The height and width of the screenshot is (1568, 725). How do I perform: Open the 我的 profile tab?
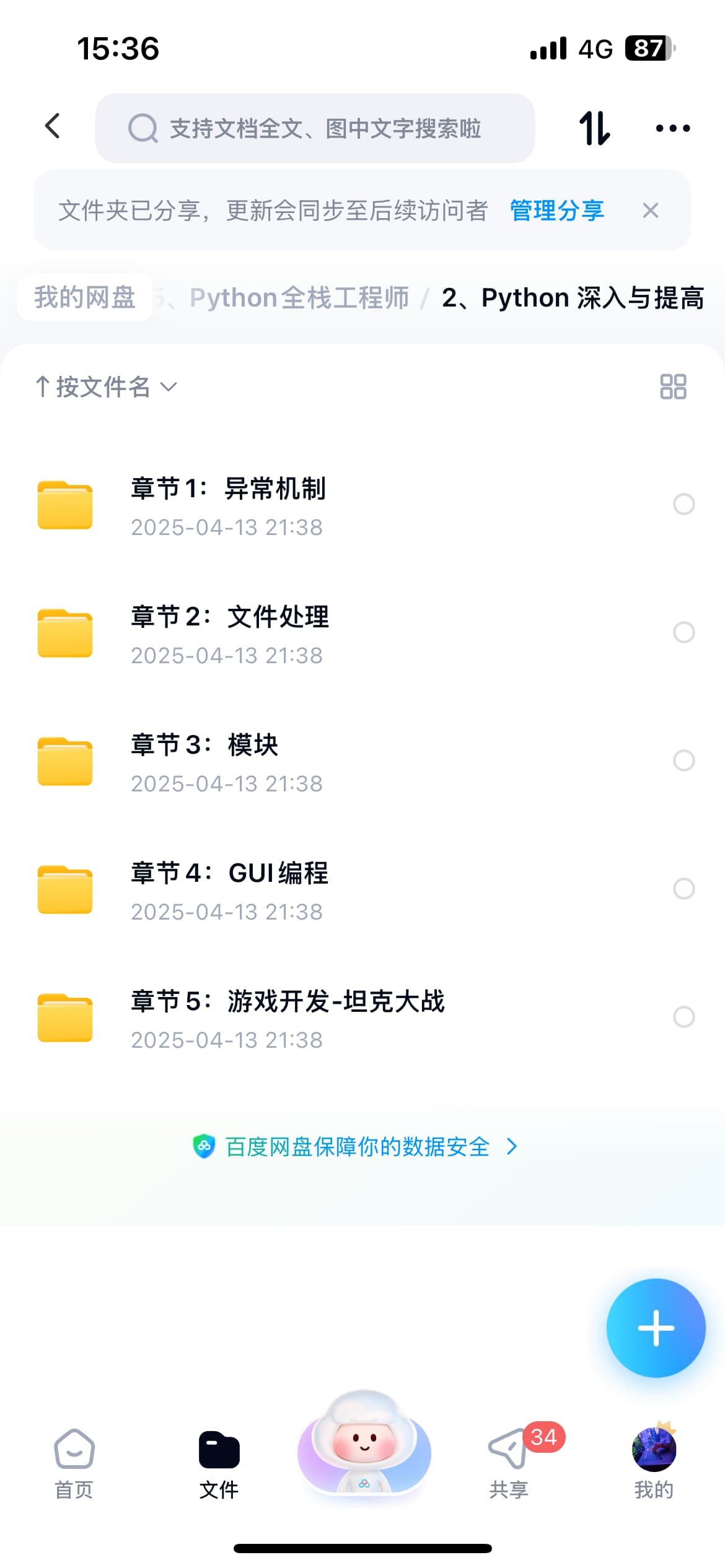[x=654, y=1463]
